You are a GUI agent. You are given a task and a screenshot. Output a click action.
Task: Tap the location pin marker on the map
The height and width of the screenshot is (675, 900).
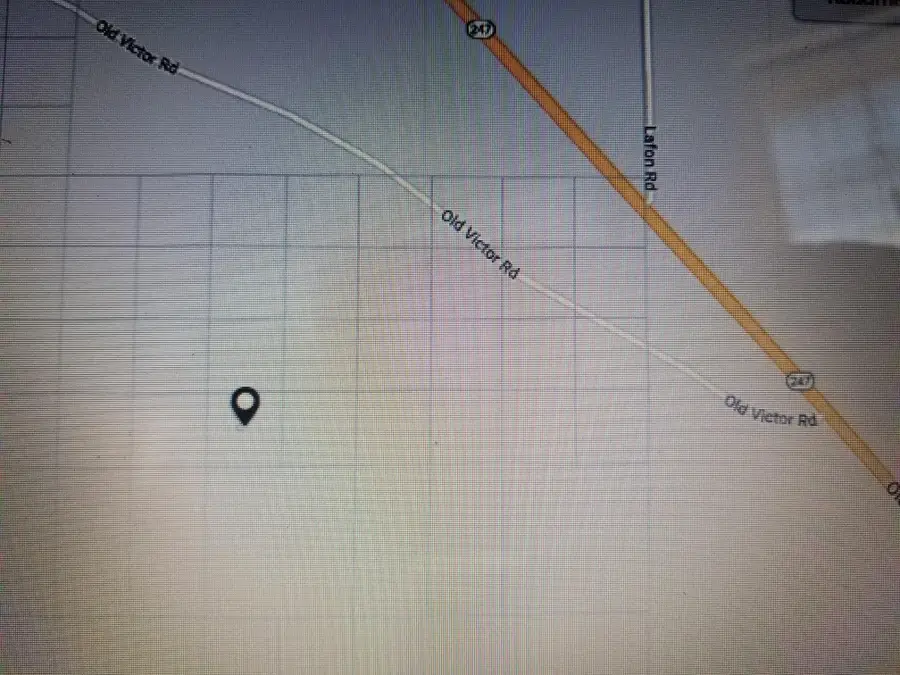point(245,404)
